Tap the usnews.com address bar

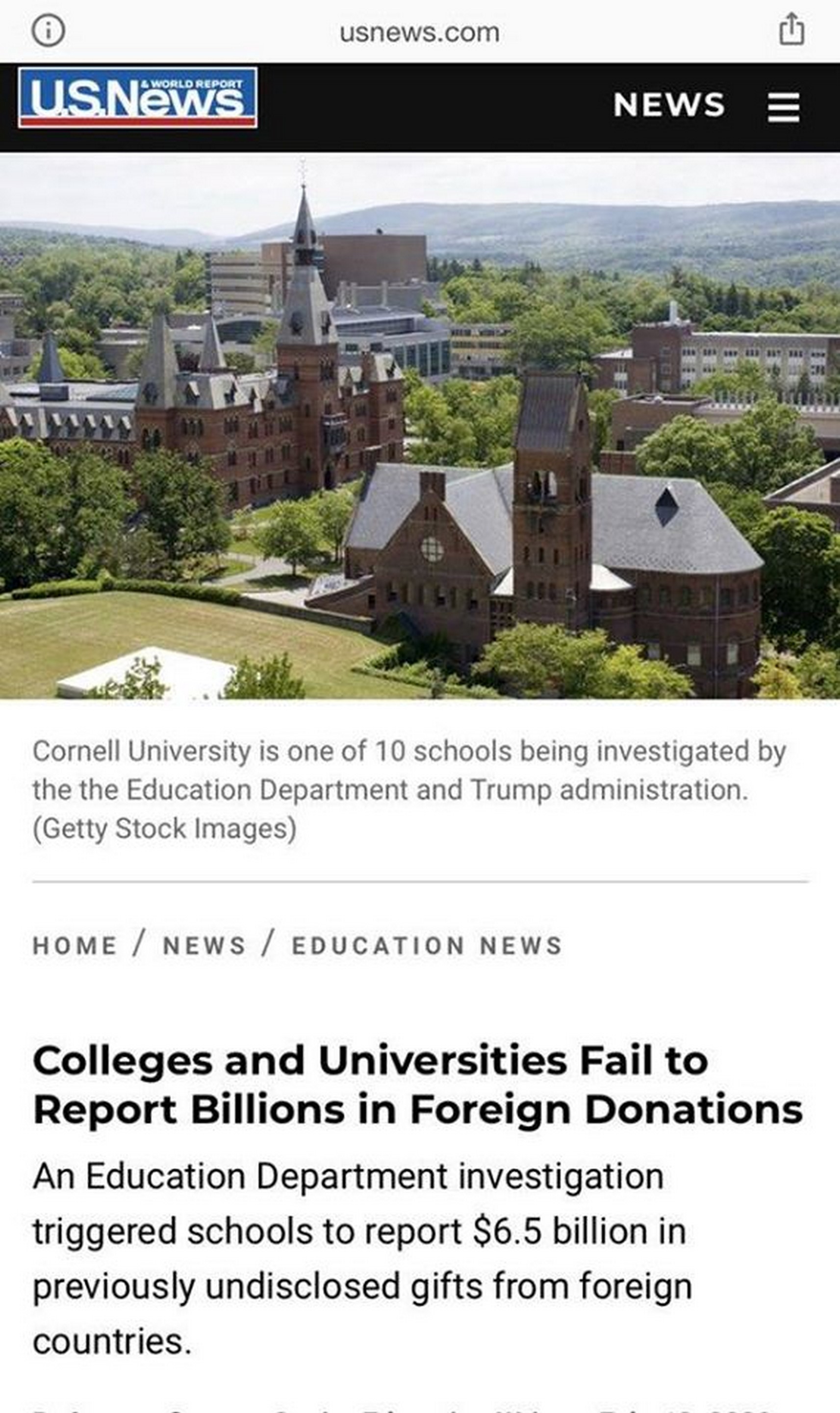pyautogui.click(x=419, y=32)
